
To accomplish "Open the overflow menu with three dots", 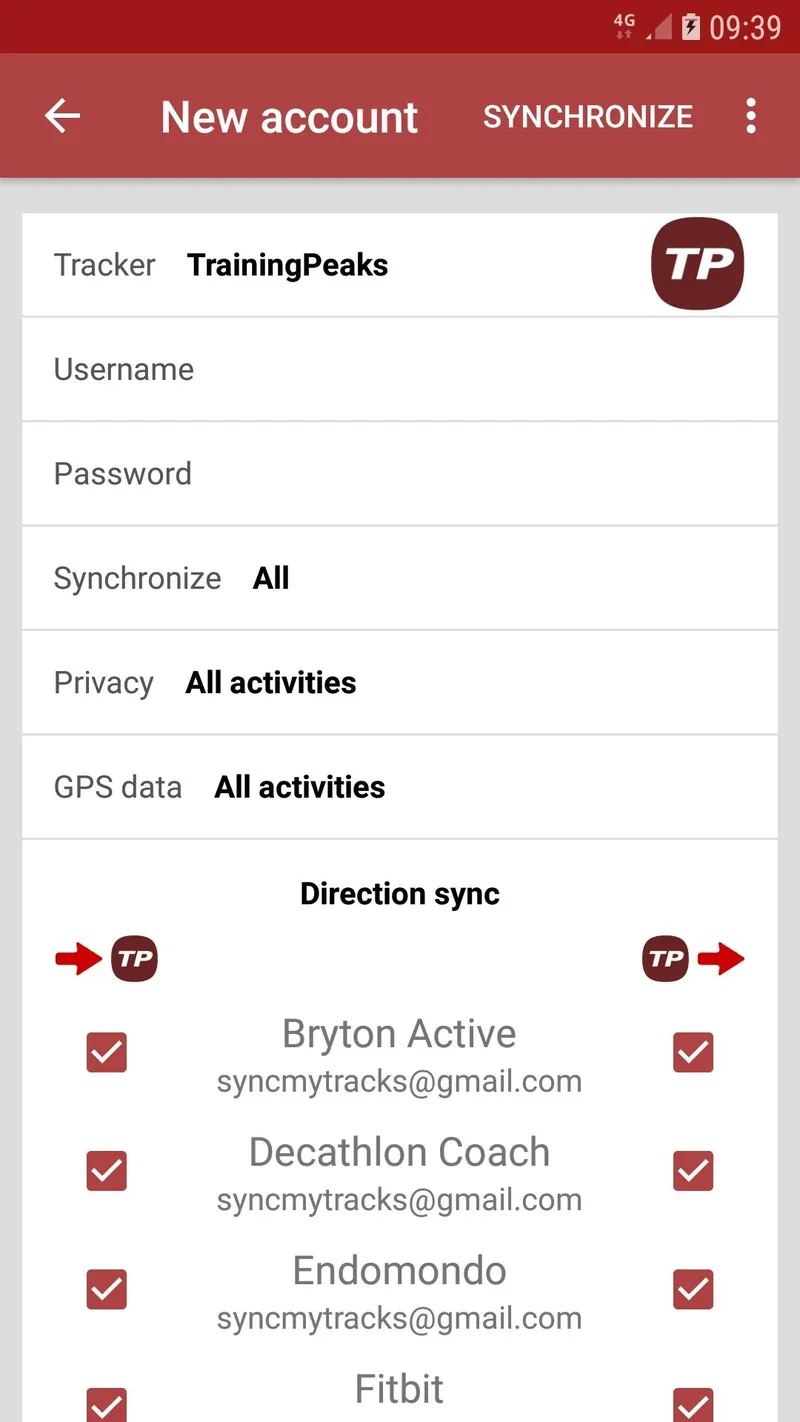I will pos(751,116).
